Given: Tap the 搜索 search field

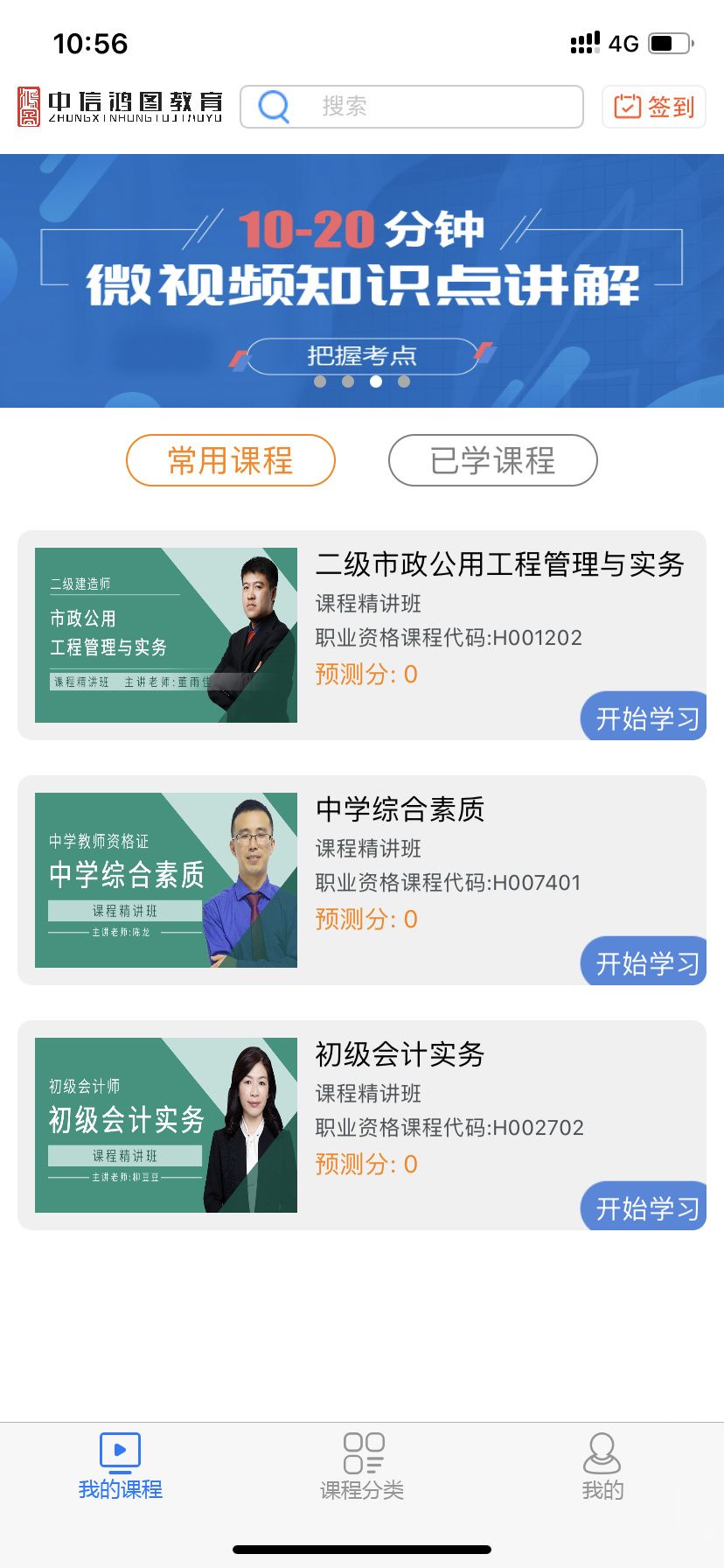Looking at the screenshot, I should (x=411, y=107).
